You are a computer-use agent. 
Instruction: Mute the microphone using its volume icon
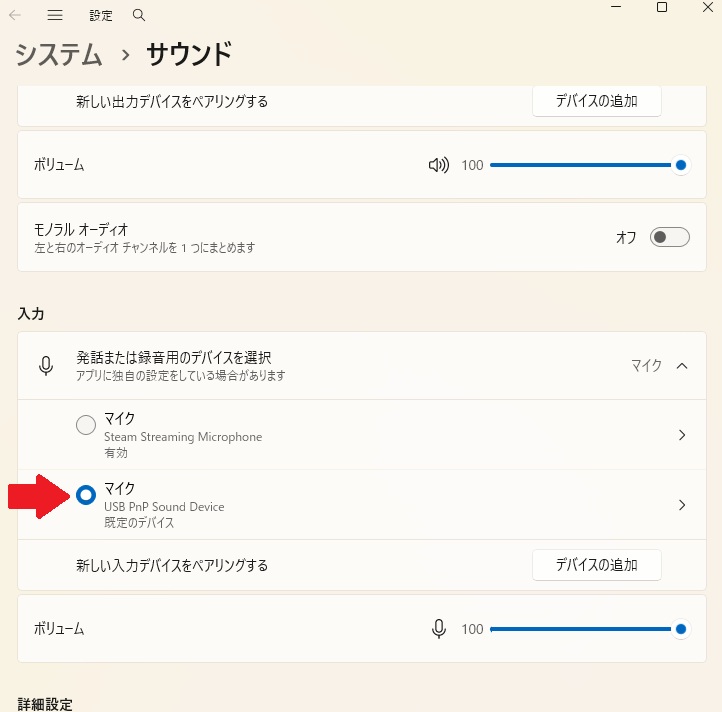[x=438, y=629]
